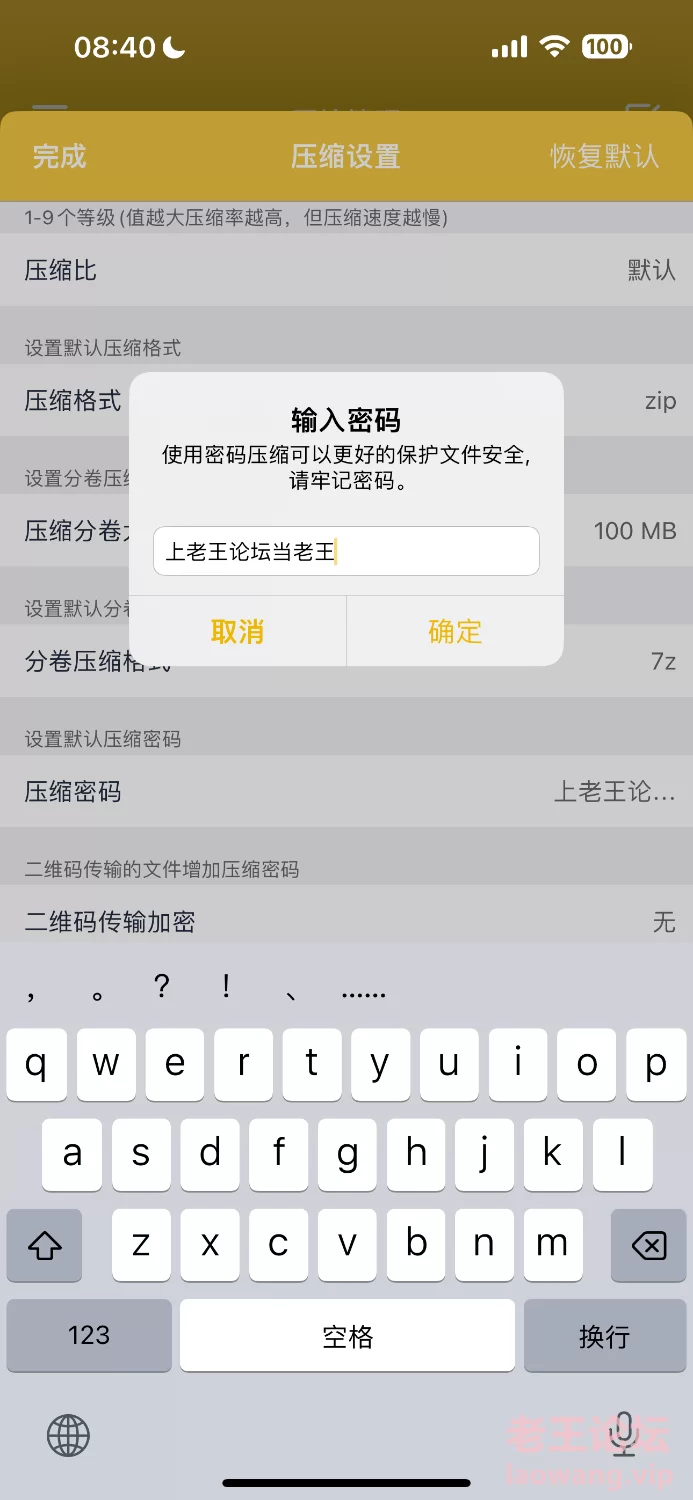This screenshot has width=693, height=1500.
Task: Tap 完成 in the top bar
Action: tap(59, 157)
